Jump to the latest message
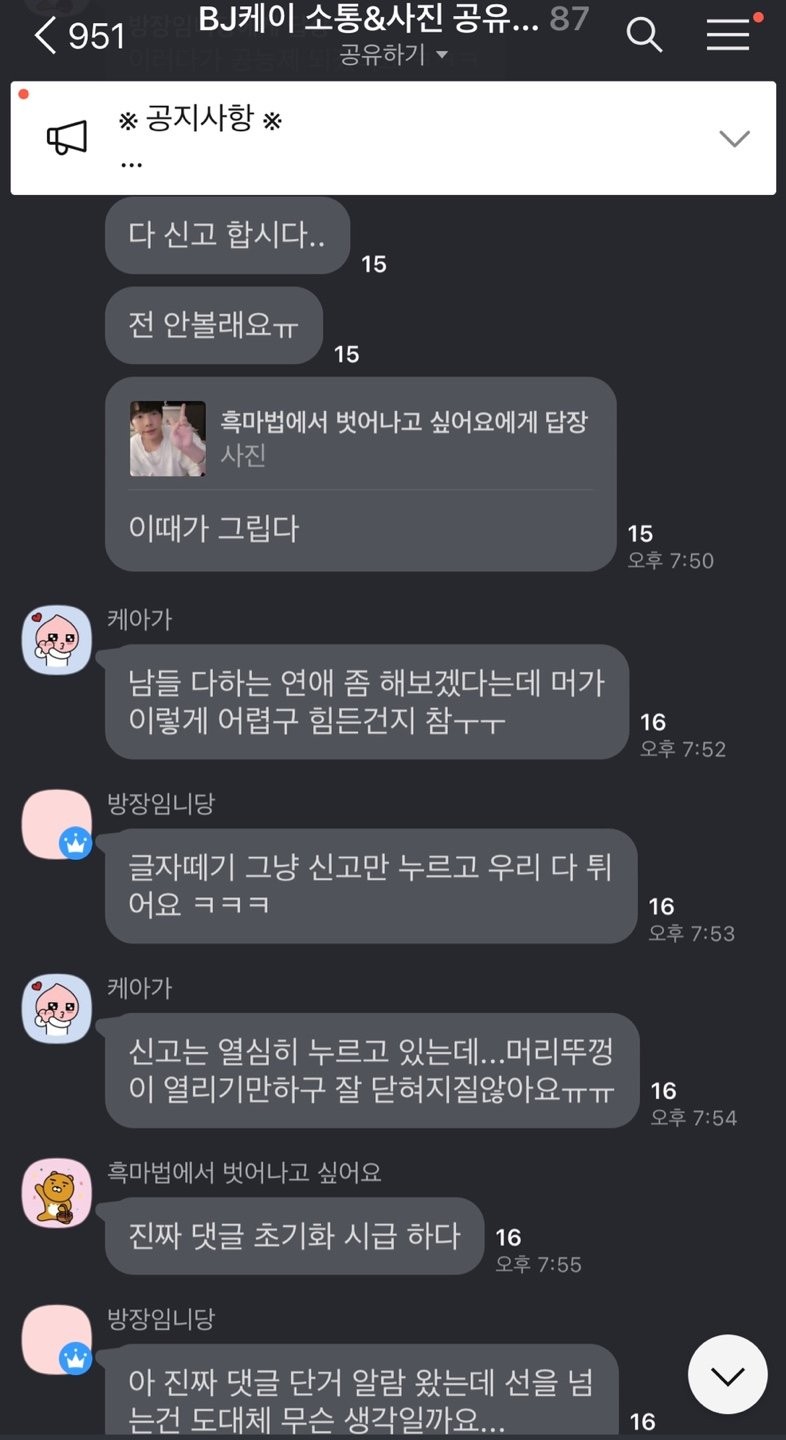This screenshot has height=1440, width=786. 727,1375
